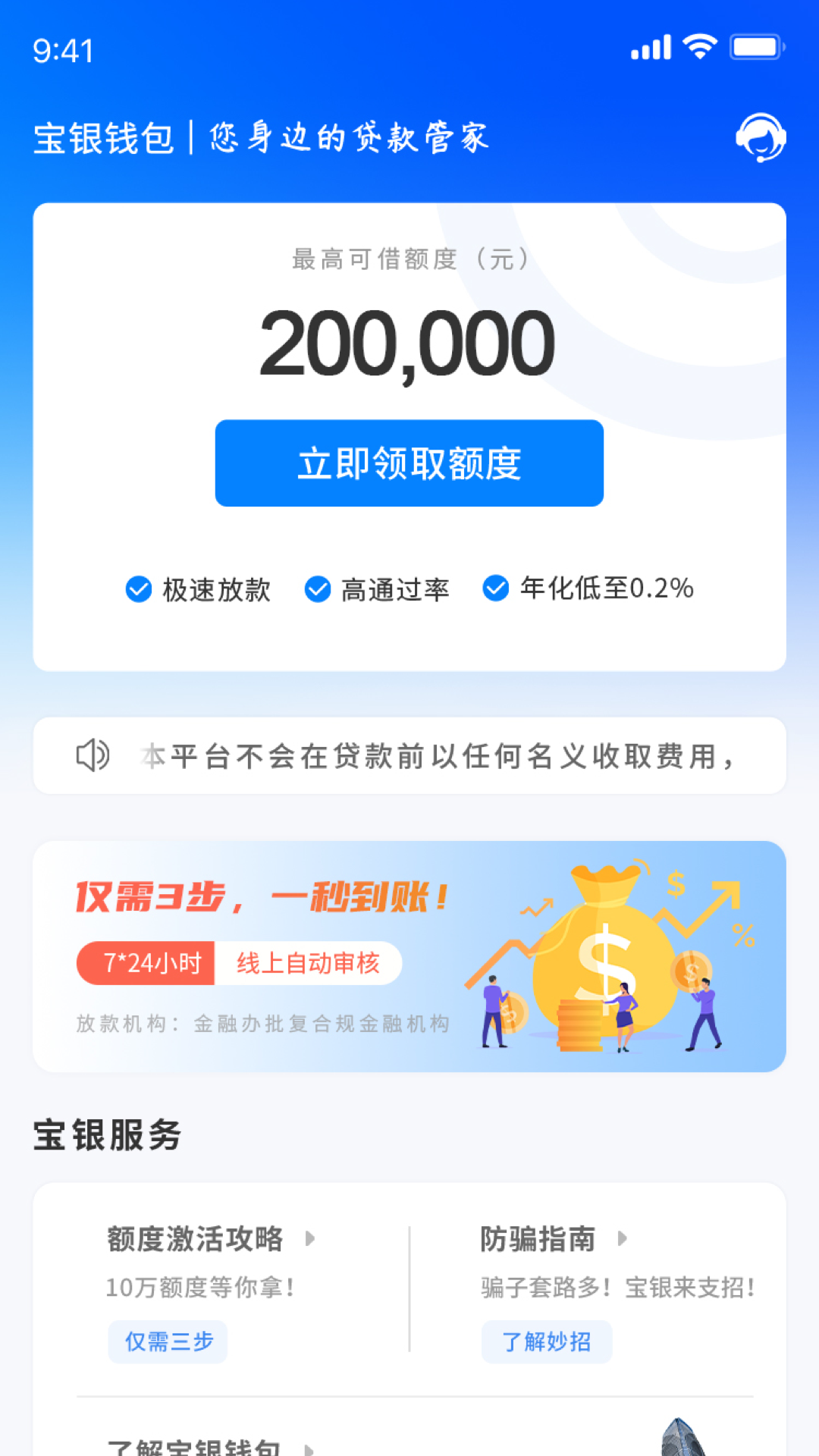Tap the 仅需三步 chip
The height and width of the screenshot is (1456, 819).
[x=168, y=1341]
